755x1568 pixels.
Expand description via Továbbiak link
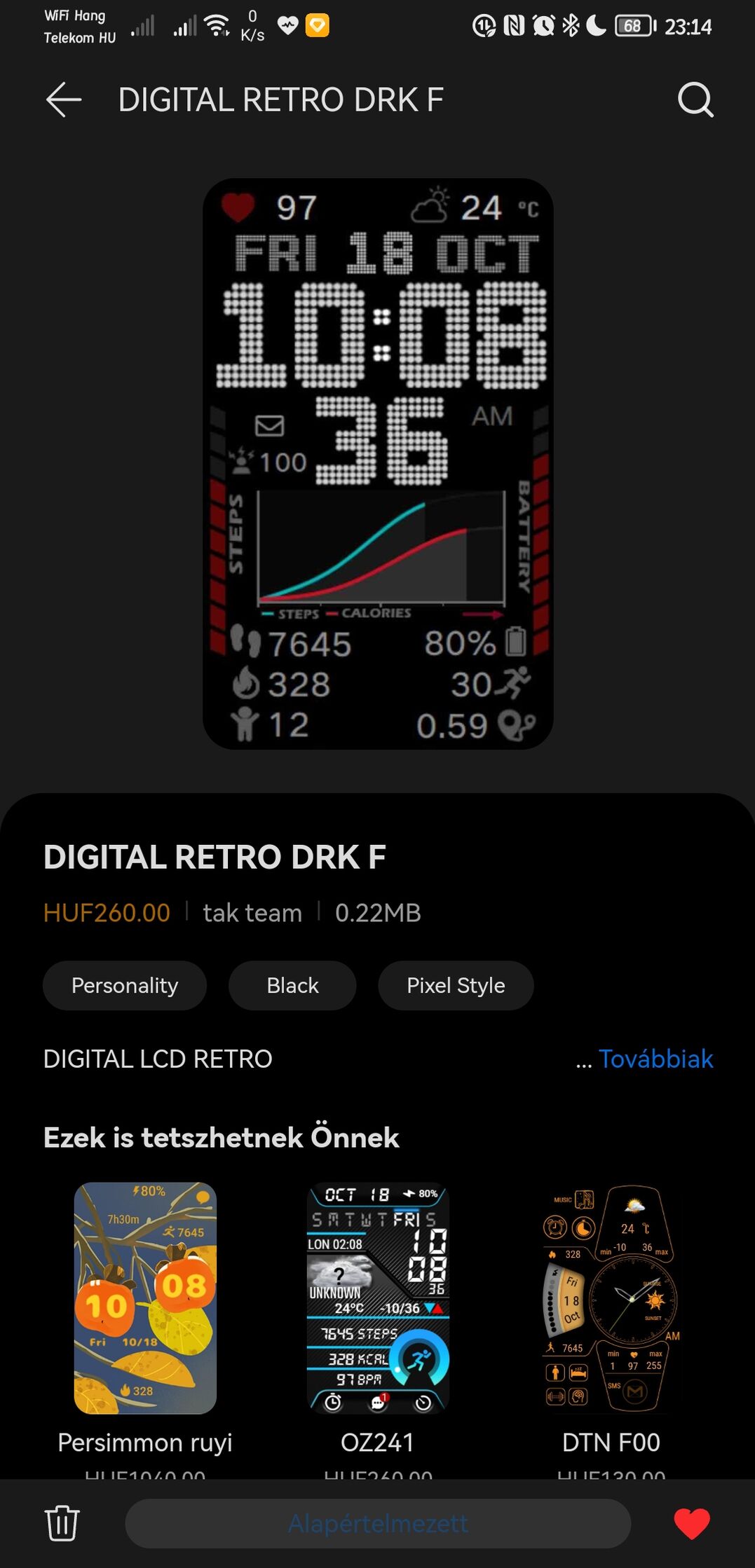pyautogui.click(x=655, y=1059)
